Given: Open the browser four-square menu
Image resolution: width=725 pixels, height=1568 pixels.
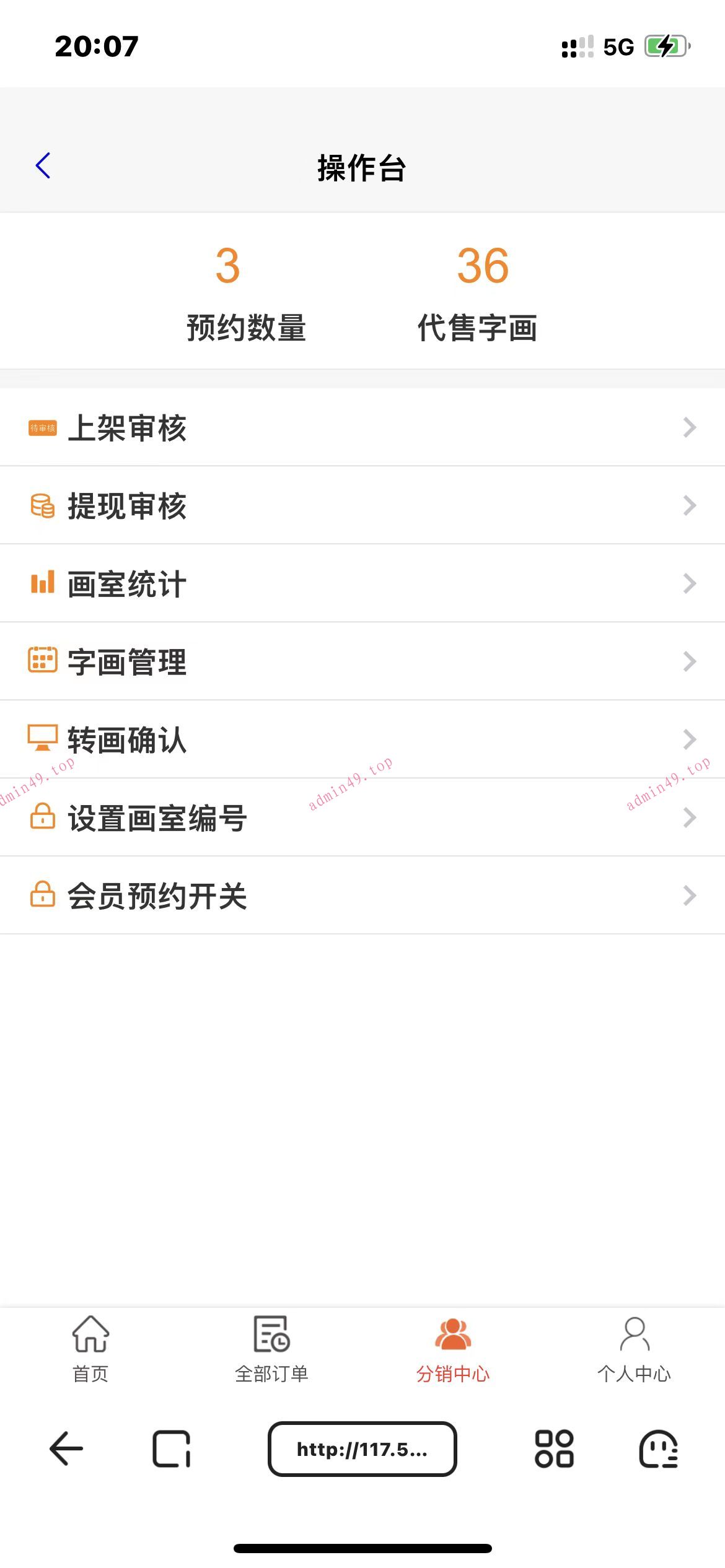Looking at the screenshot, I should click(554, 1449).
